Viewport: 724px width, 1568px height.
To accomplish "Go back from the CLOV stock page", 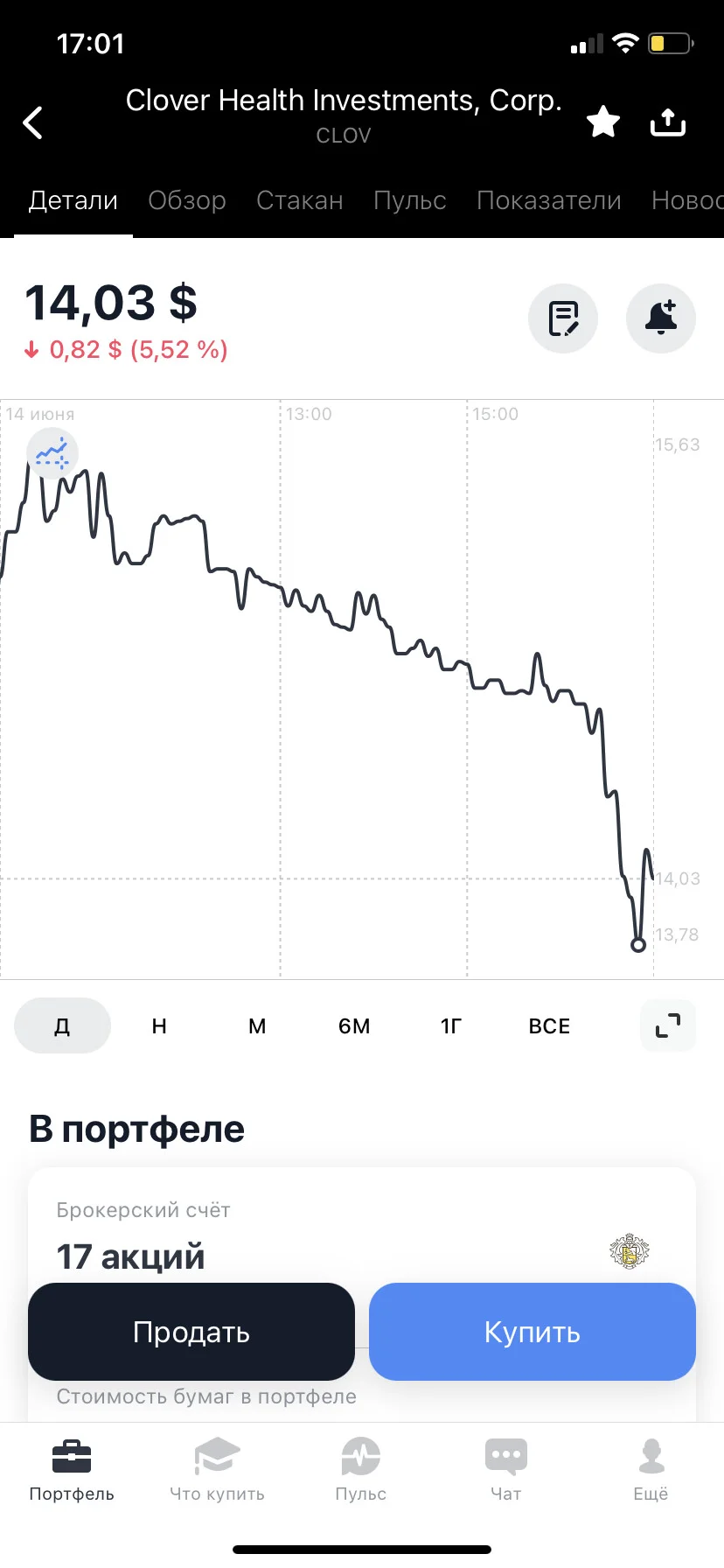I will pyautogui.click(x=33, y=122).
